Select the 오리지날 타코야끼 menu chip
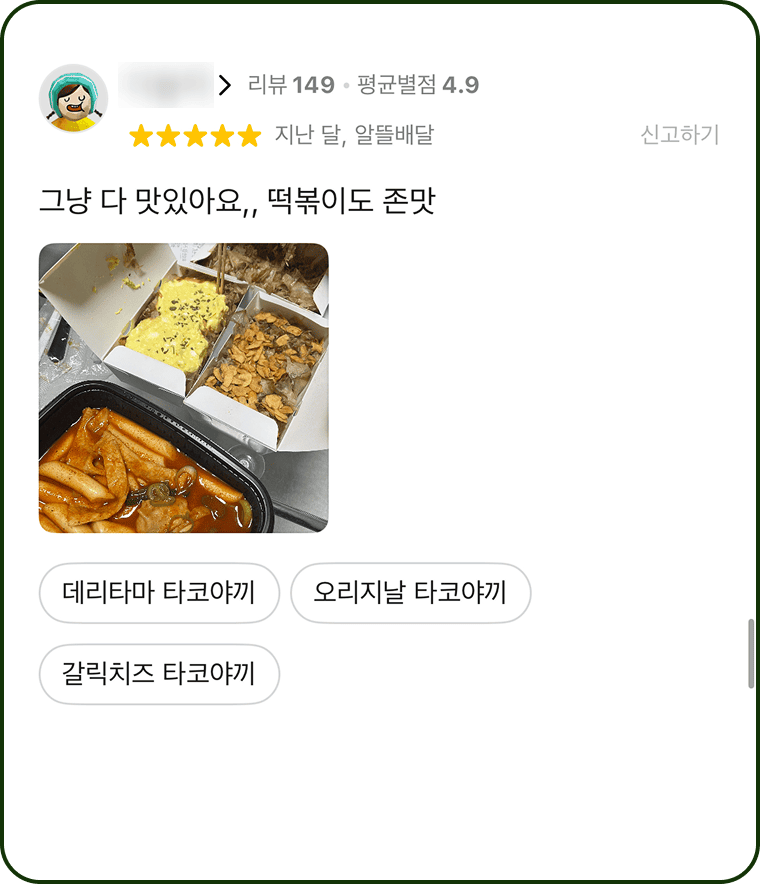760x884 pixels. [411, 591]
